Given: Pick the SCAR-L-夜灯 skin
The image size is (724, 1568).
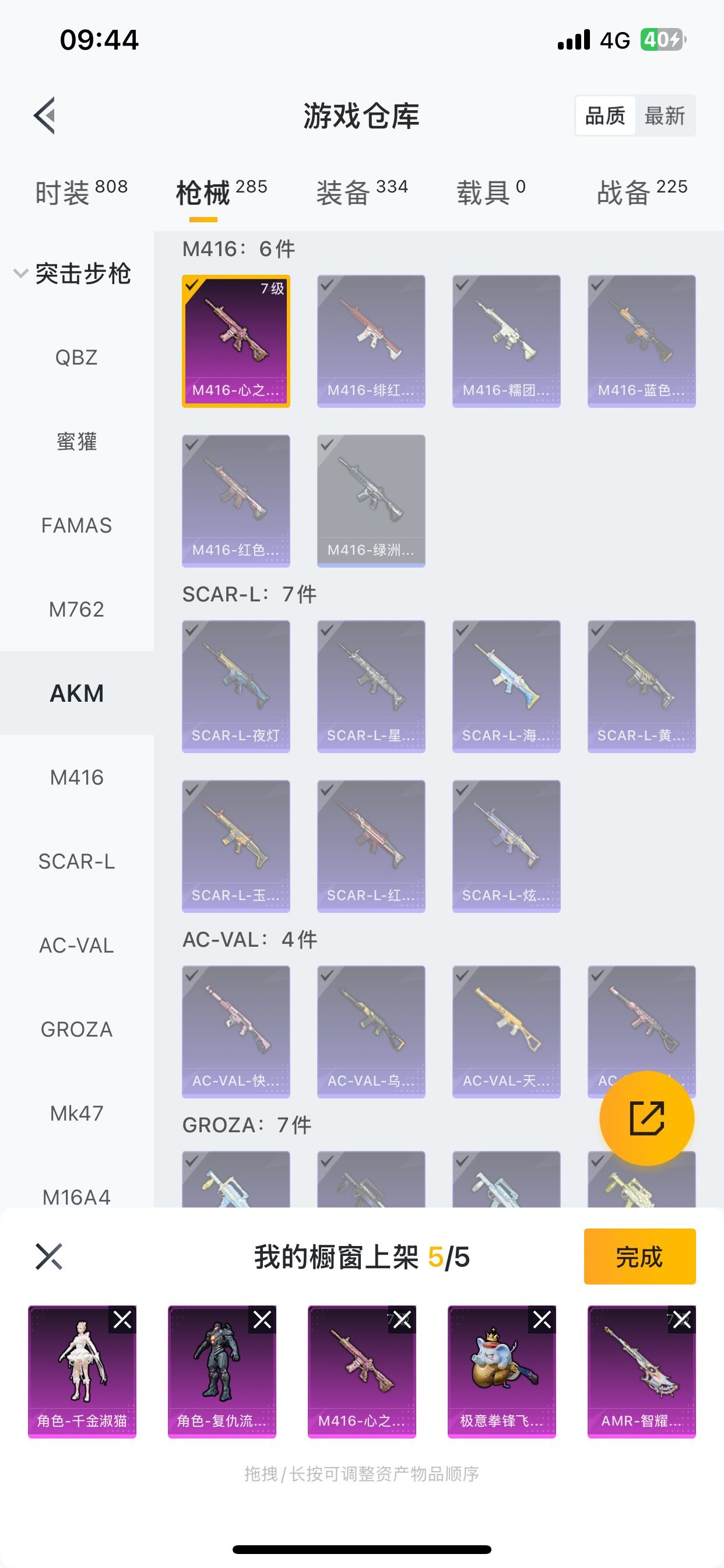Looking at the screenshot, I should (236, 686).
